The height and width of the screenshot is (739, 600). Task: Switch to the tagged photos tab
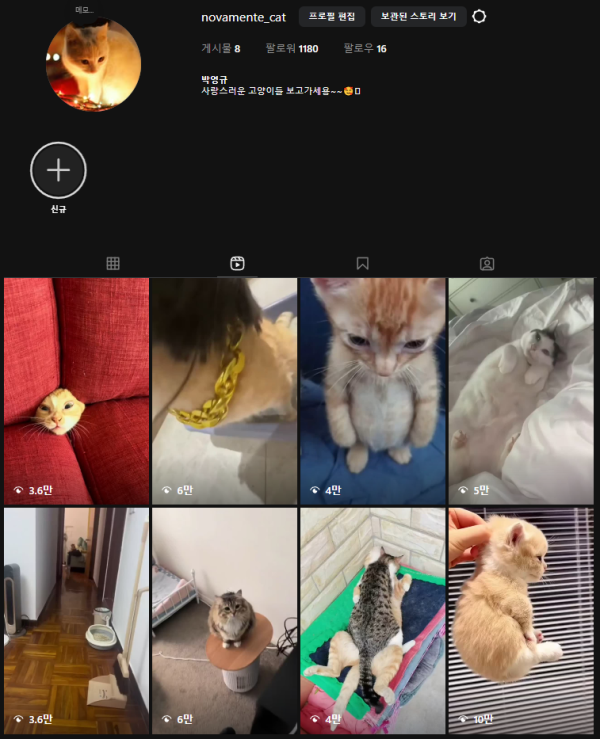tap(487, 263)
